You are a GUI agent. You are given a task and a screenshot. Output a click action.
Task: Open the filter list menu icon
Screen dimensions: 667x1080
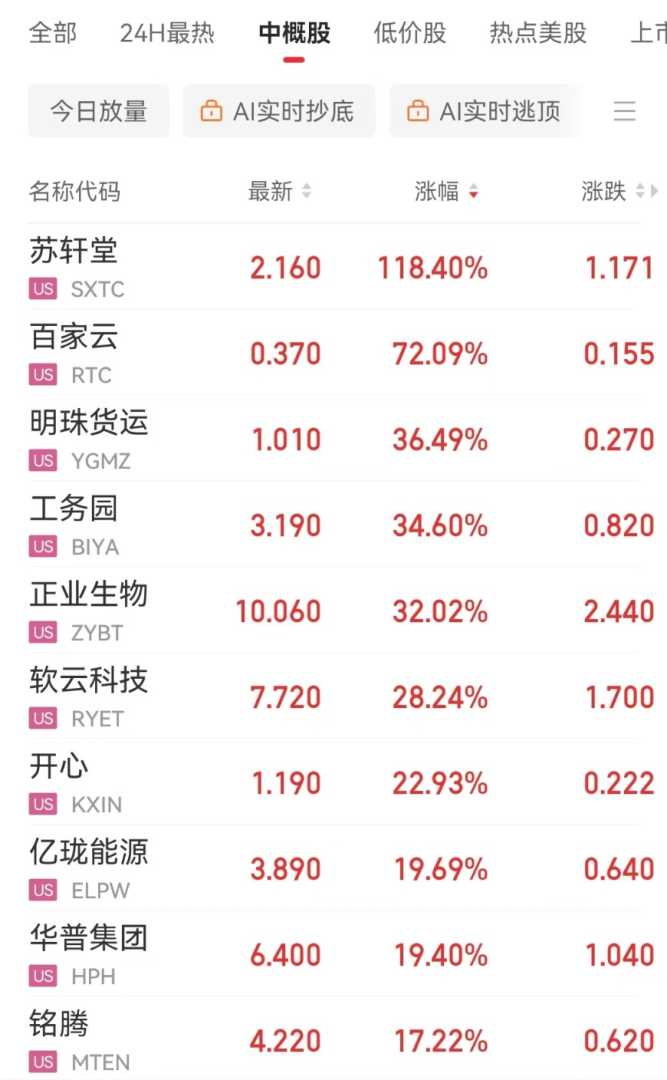(625, 111)
